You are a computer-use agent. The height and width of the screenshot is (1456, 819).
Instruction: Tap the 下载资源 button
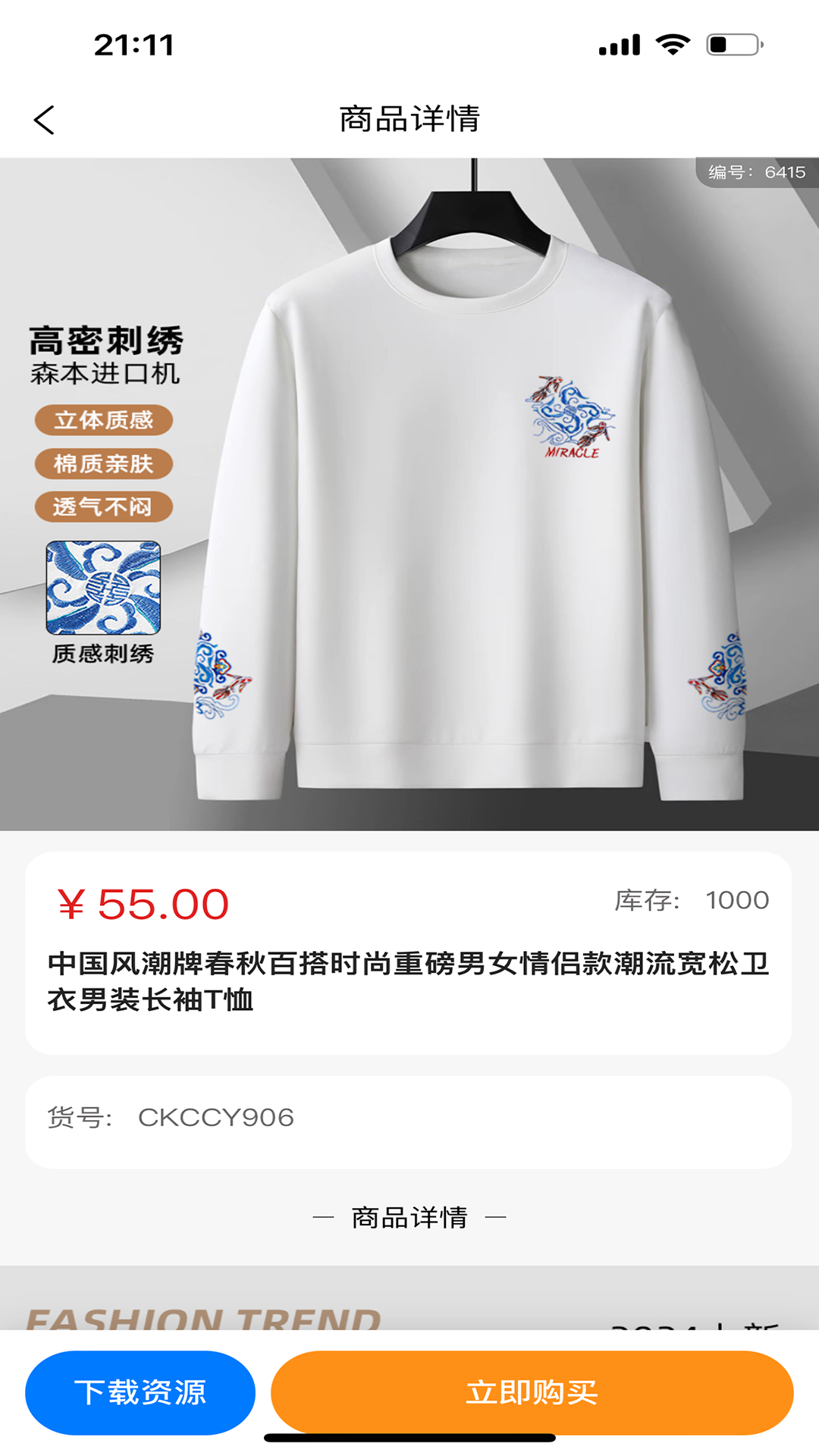point(140,1392)
